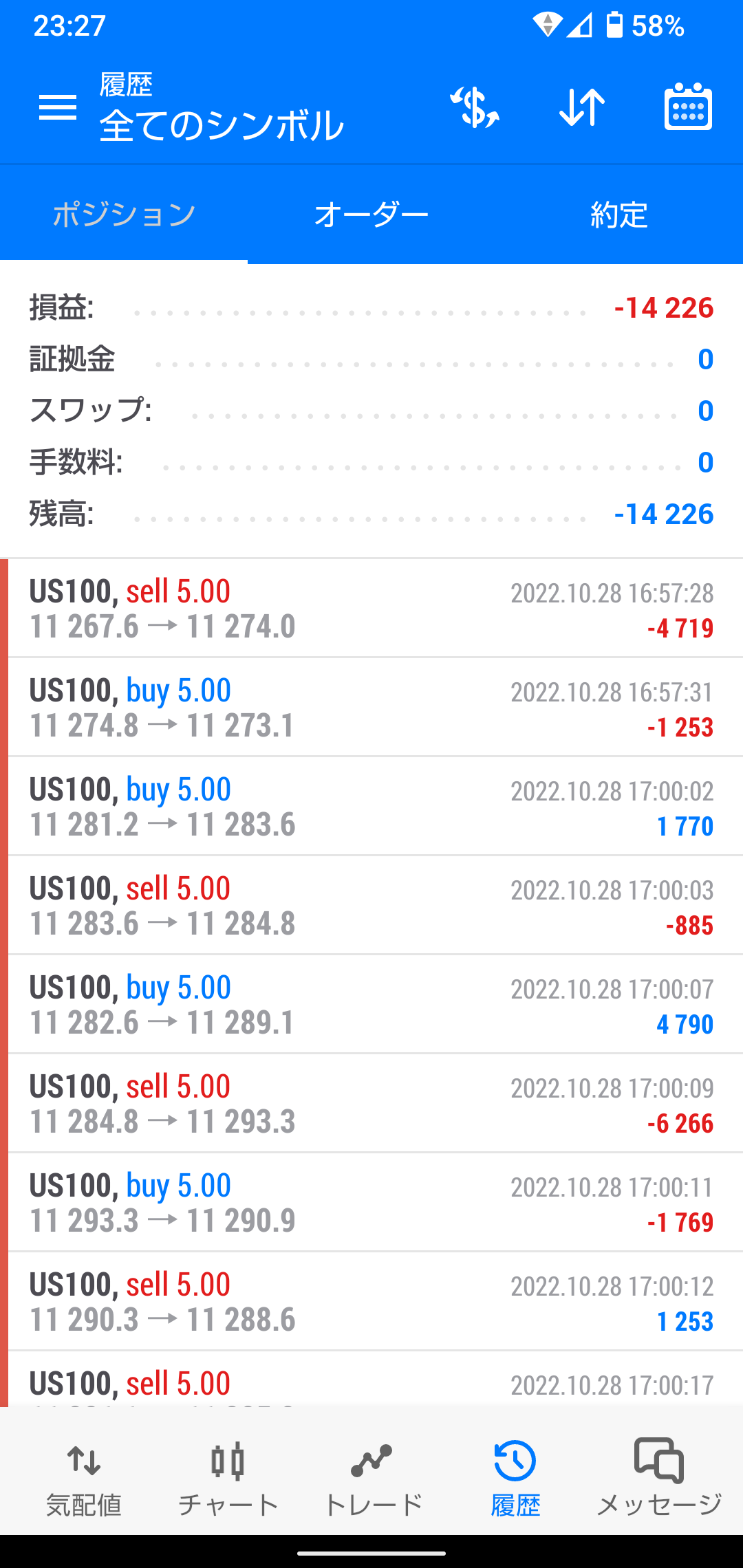This screenshot has width=743, height=1568.
Task: Open the US100 sell trade at 16:57:28
Action: pyautogui.click(x=371, y=609)
